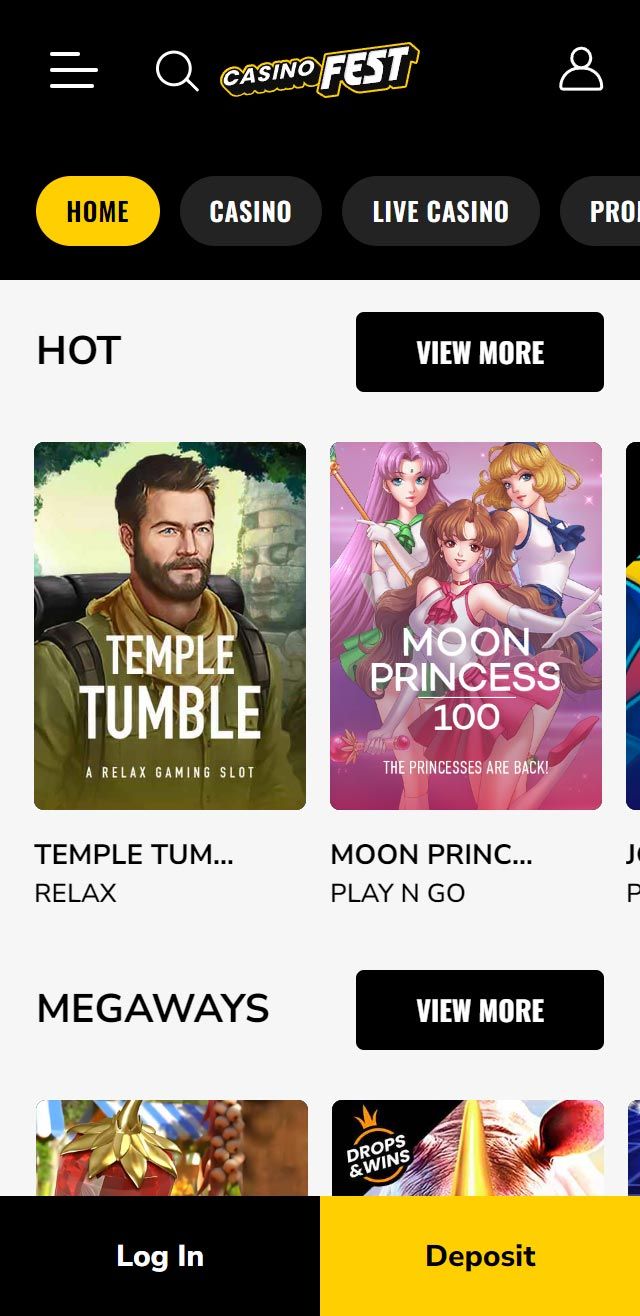Screen dimensions: 640x1316
Task: Open the hamburger menu
Action: tap(74, 70)
